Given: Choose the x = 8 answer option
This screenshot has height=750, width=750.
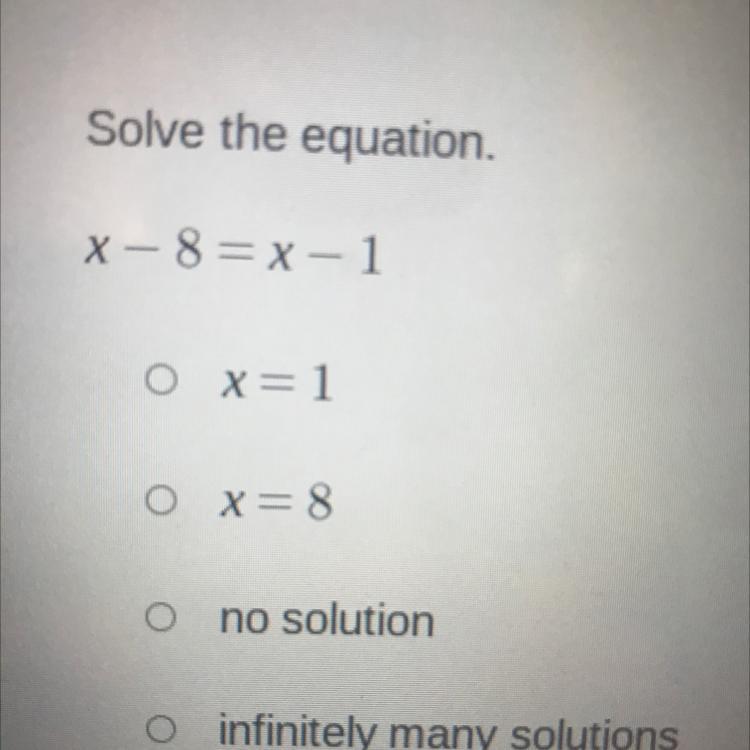Looking at the screenshot, I should [x=155, y=502].
